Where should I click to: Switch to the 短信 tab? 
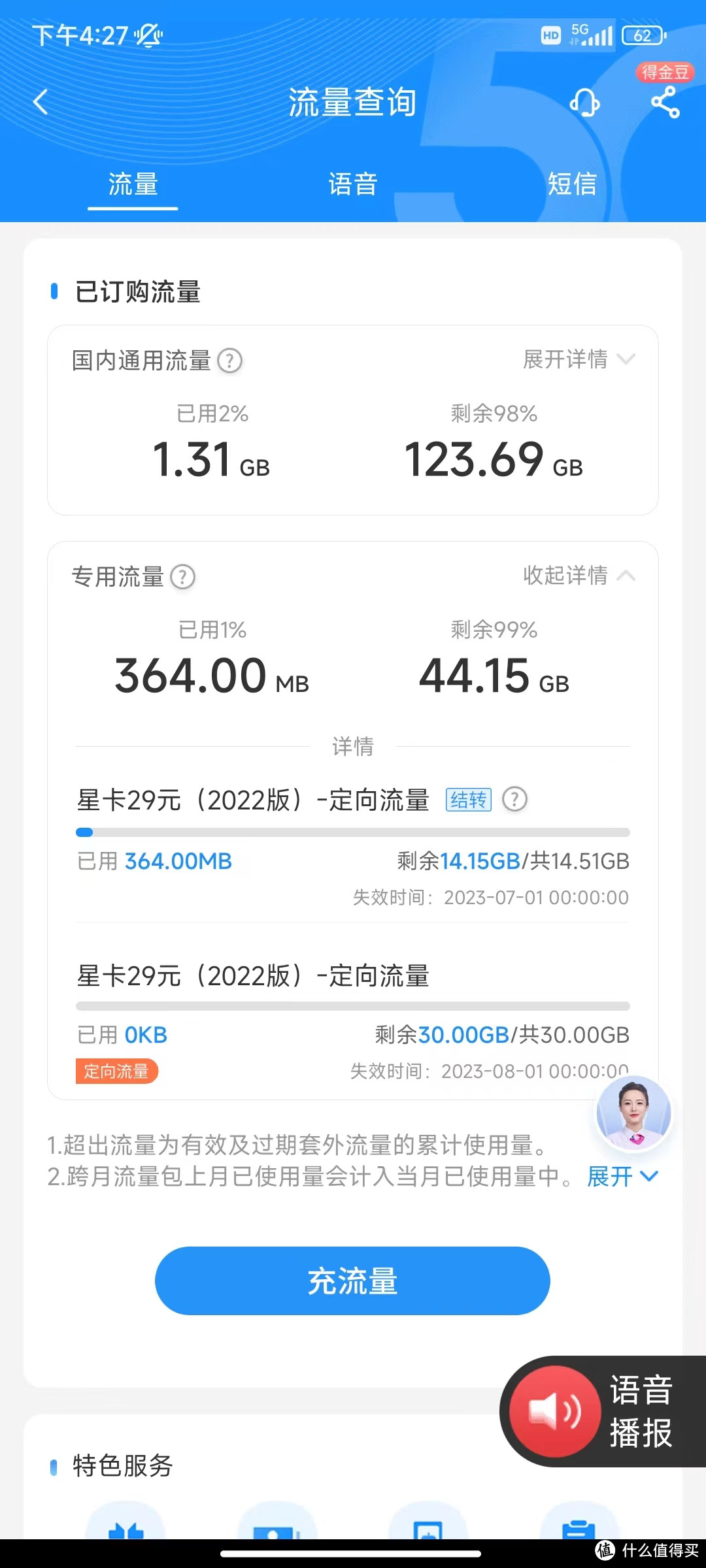tap(572, 184)
